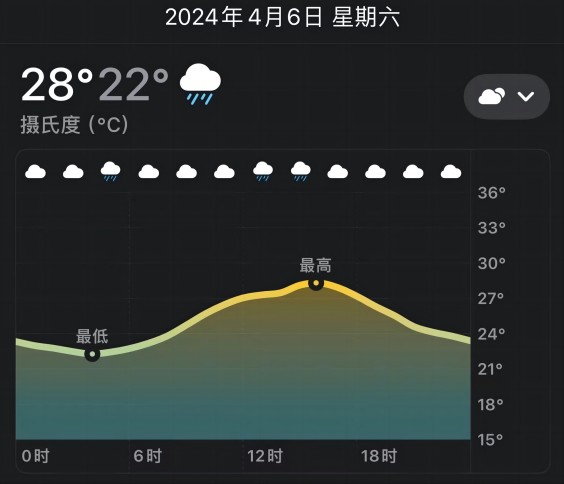Open the weather condition type dropdown

506,96
